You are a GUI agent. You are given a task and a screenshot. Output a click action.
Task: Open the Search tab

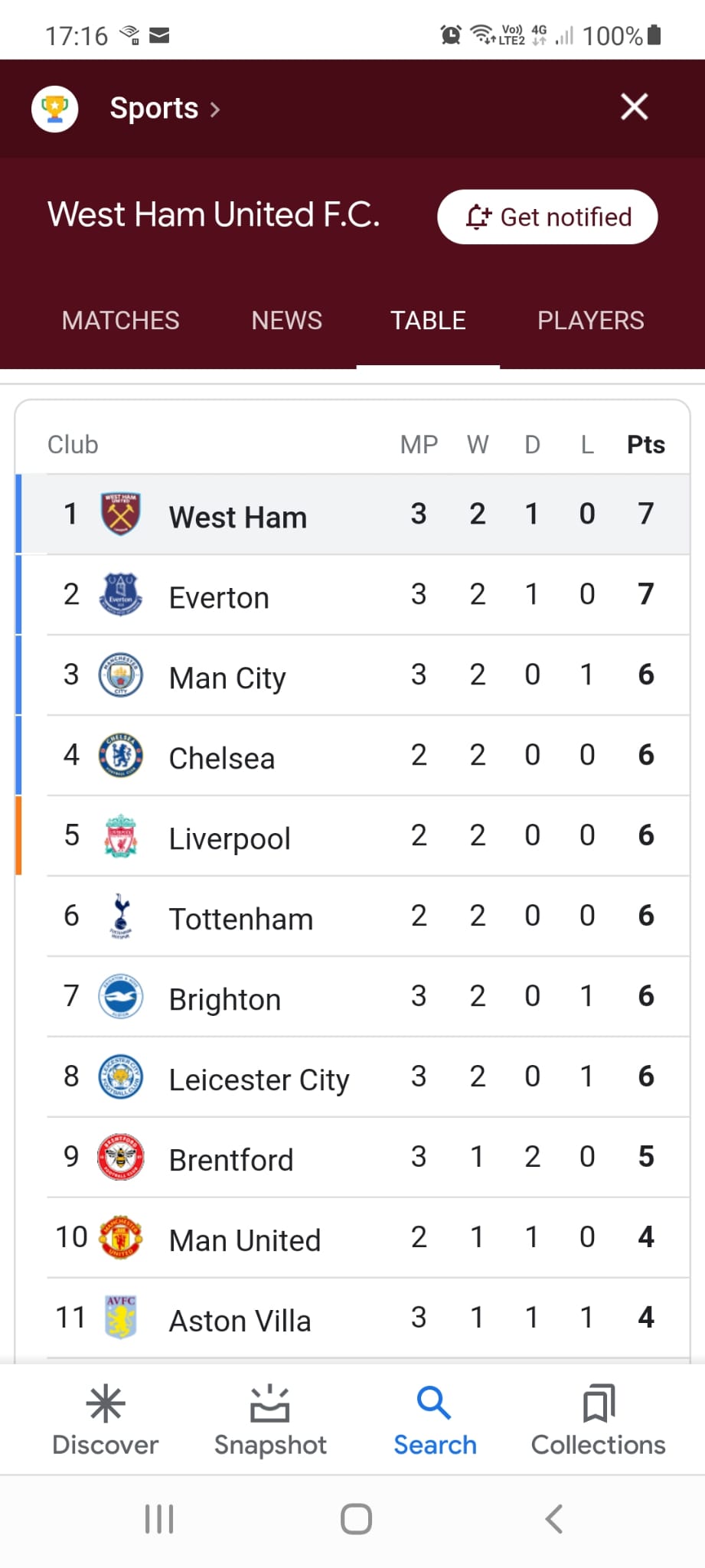coord(435,1420)
